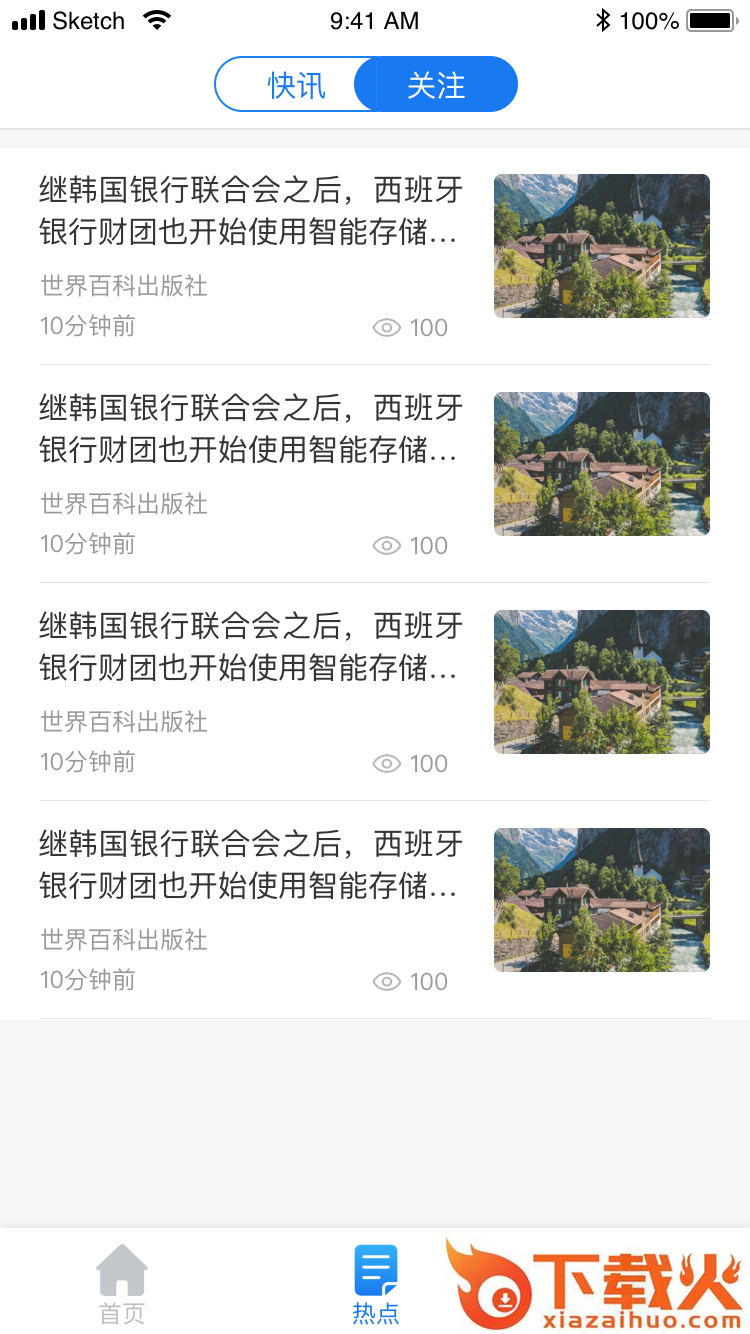Switch to the 快讯 segment
The image size is (750, 1334).
[295, 85]
